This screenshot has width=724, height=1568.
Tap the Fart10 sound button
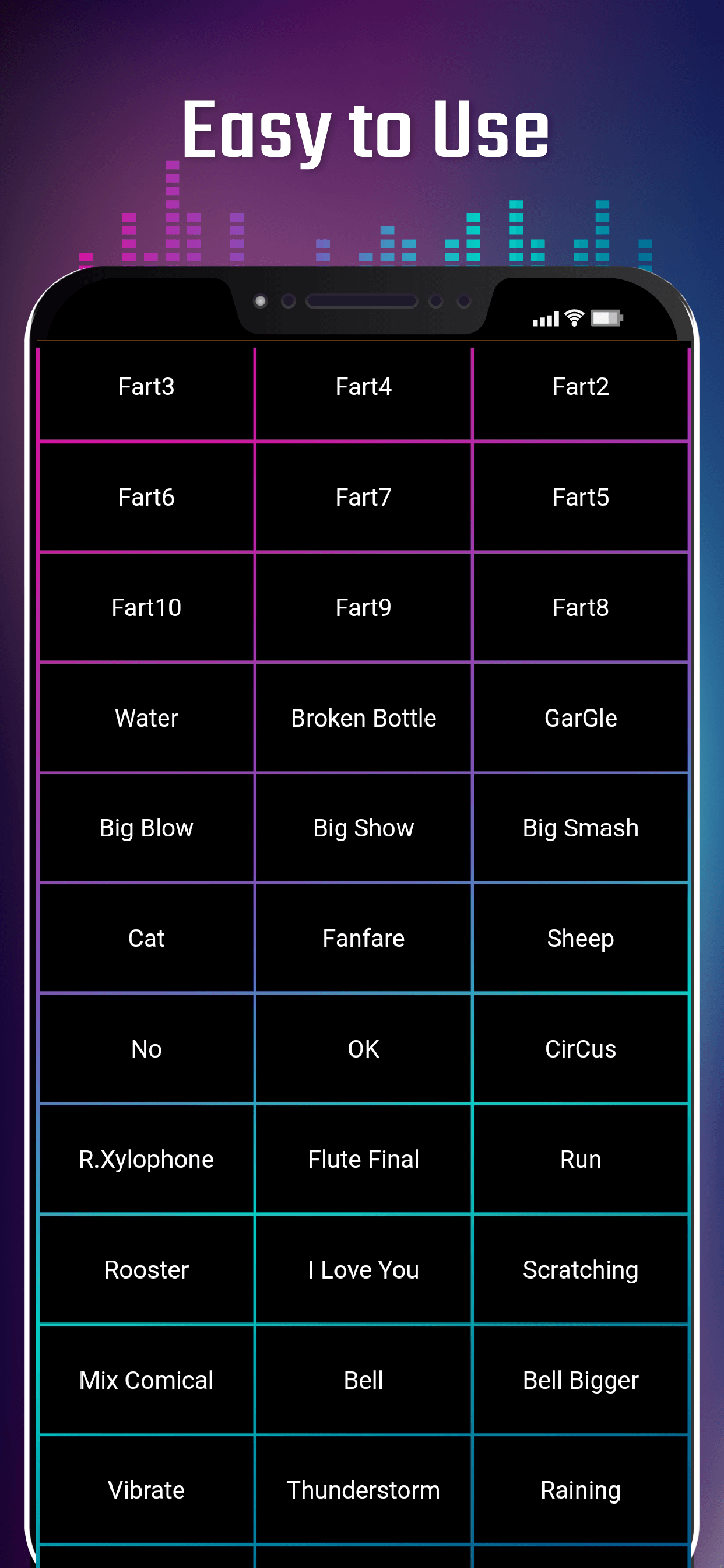[x=145, y=607]
